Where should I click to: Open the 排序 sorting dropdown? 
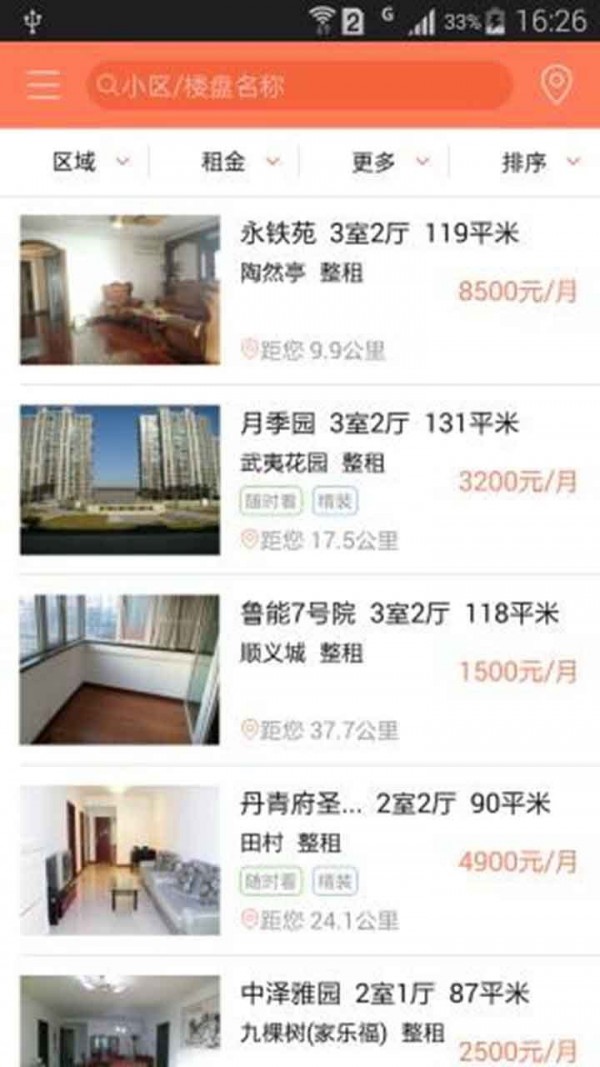(x=540, y=162)
